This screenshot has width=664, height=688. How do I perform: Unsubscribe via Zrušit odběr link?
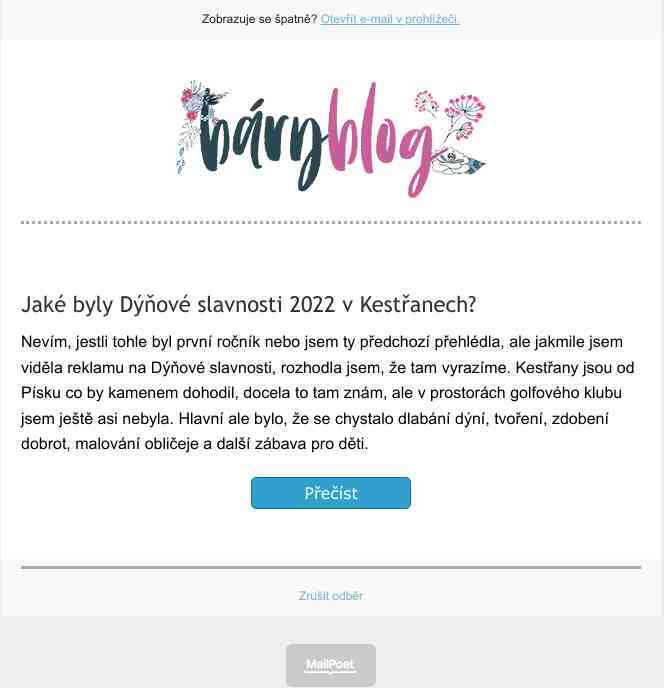(x=331, y=596)
